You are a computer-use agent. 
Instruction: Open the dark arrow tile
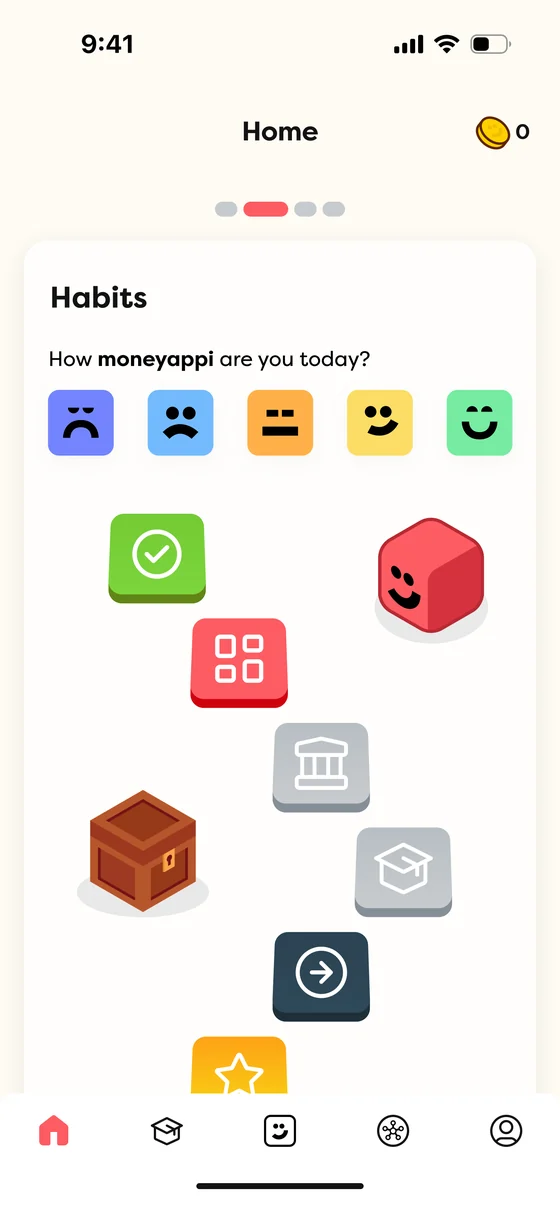pos(321,976)
